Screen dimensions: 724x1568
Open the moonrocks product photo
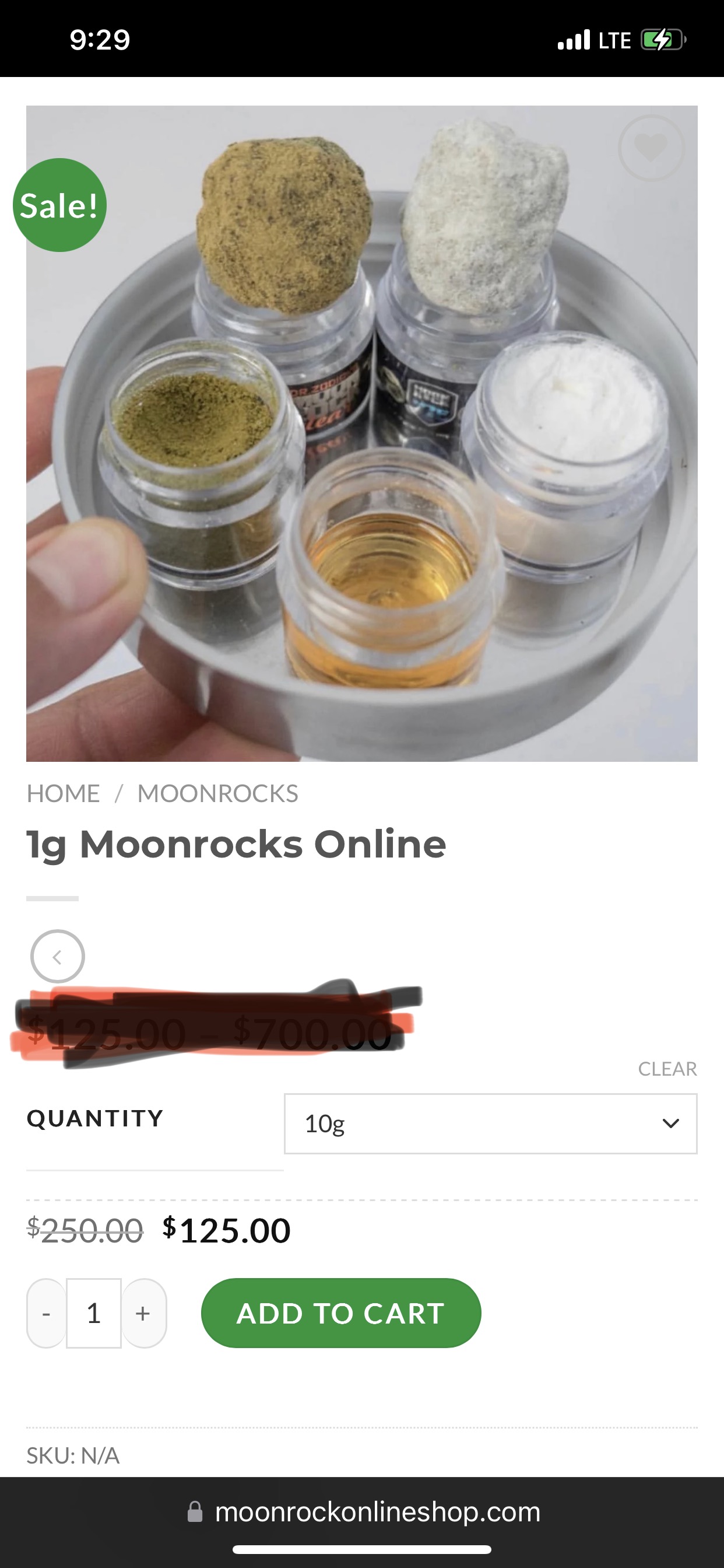click(361, 433)
